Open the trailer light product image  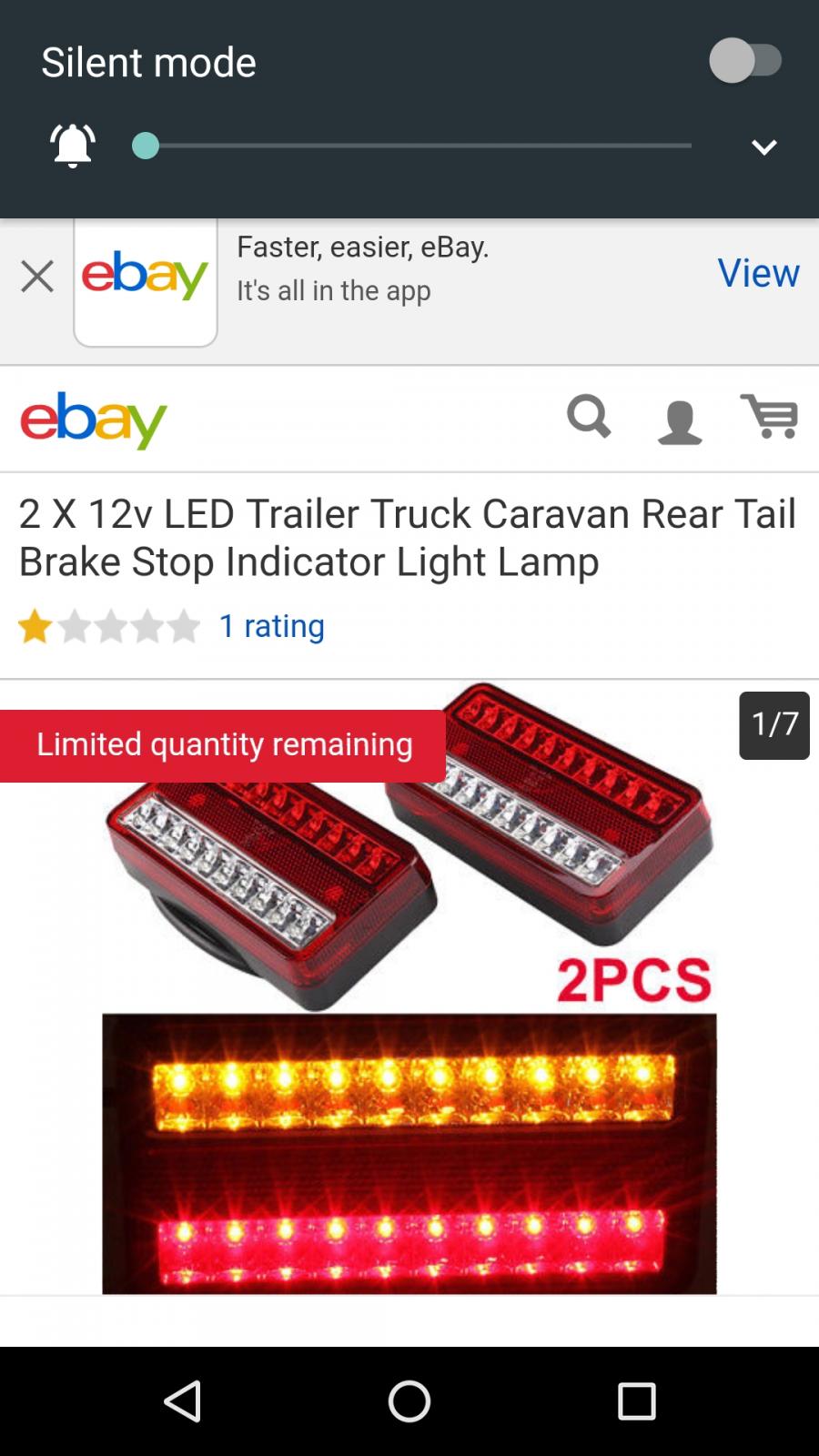(409, 987)
